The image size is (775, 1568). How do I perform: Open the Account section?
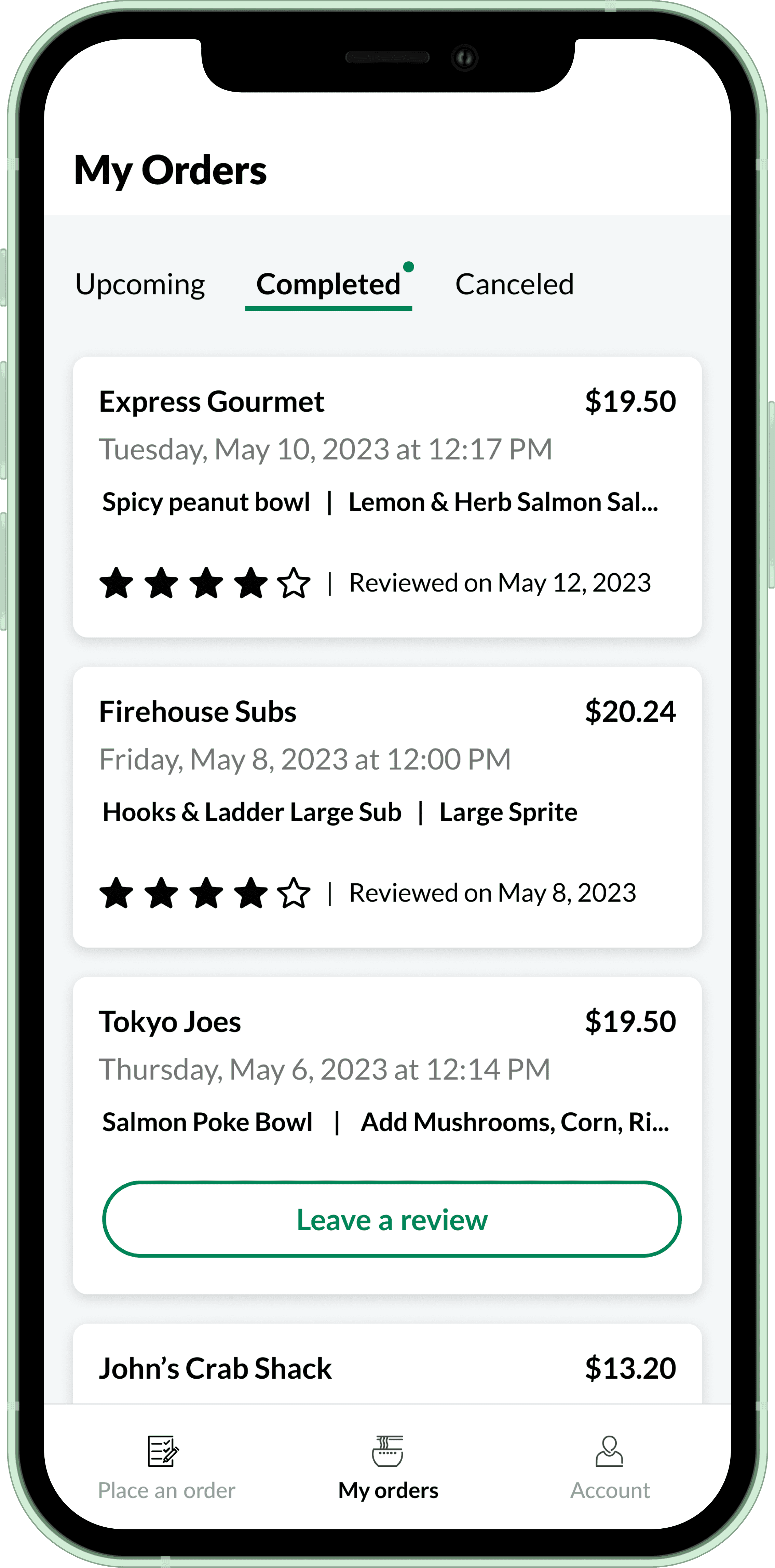[610, 1468]
